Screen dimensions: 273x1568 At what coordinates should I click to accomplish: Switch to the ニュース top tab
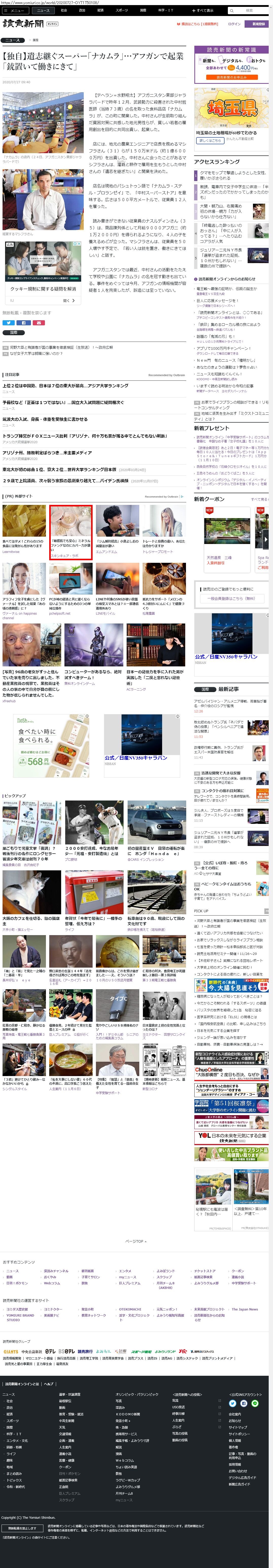point(43,10)
